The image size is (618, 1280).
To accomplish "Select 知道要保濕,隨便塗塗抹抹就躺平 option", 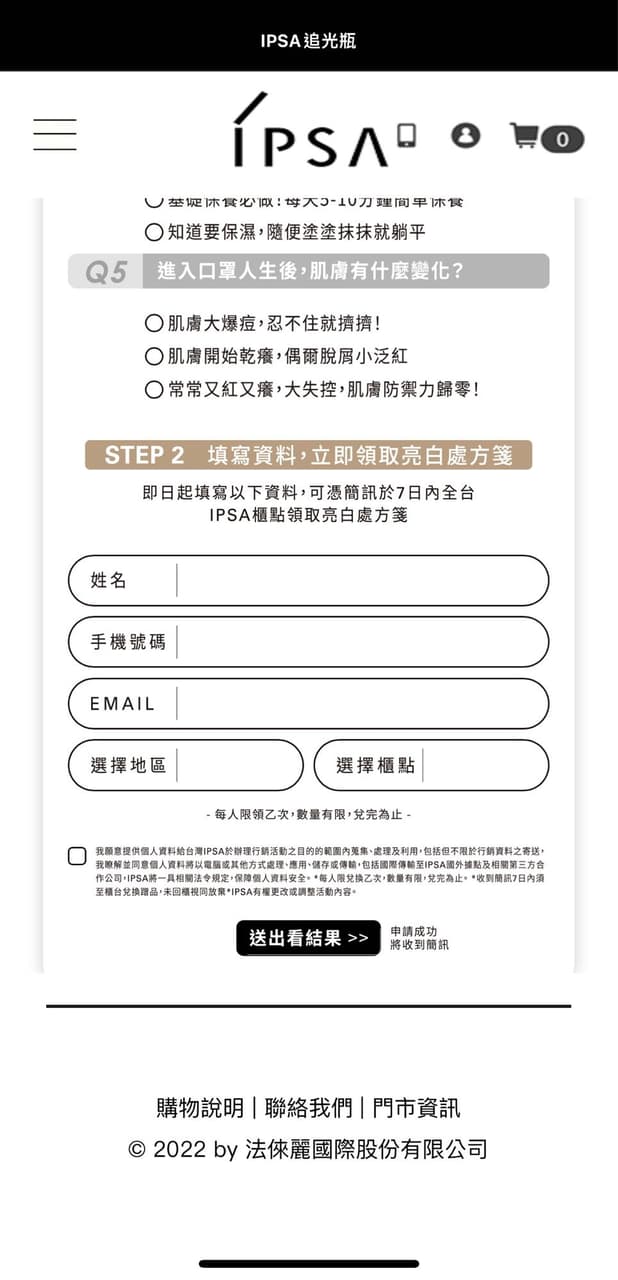I will click(154, 232).
